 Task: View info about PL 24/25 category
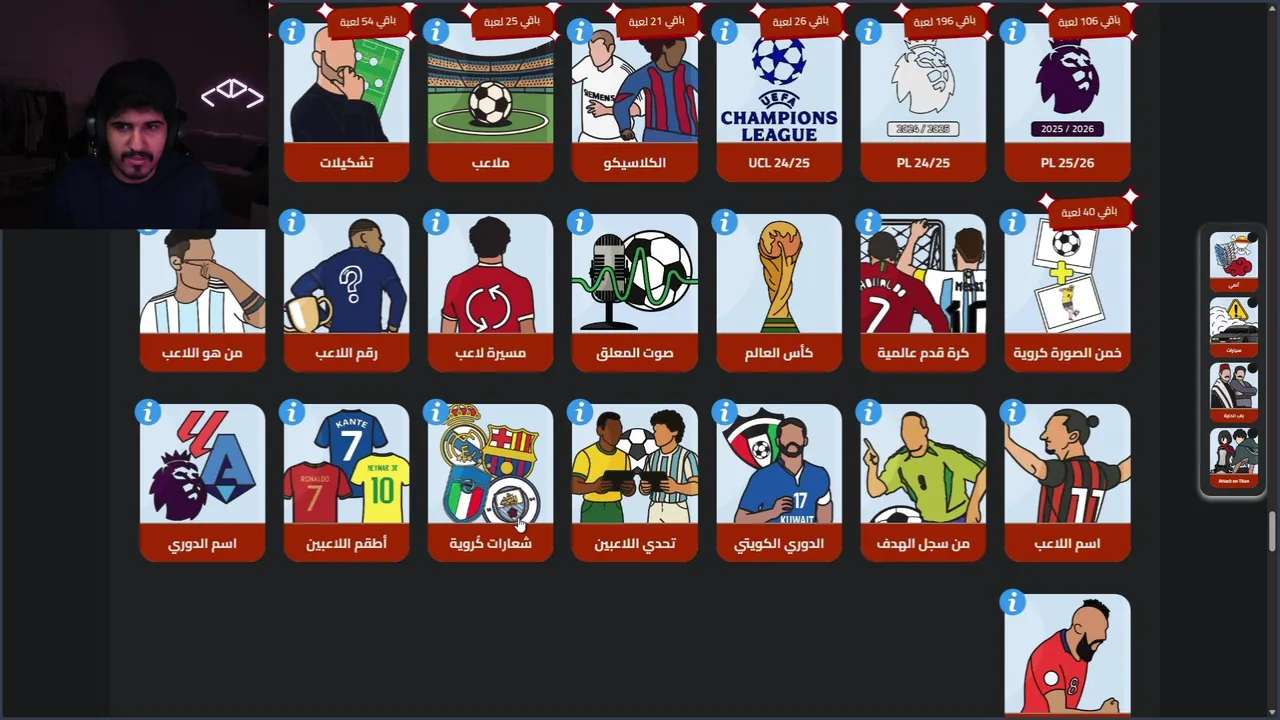click(x=869, y=32)
